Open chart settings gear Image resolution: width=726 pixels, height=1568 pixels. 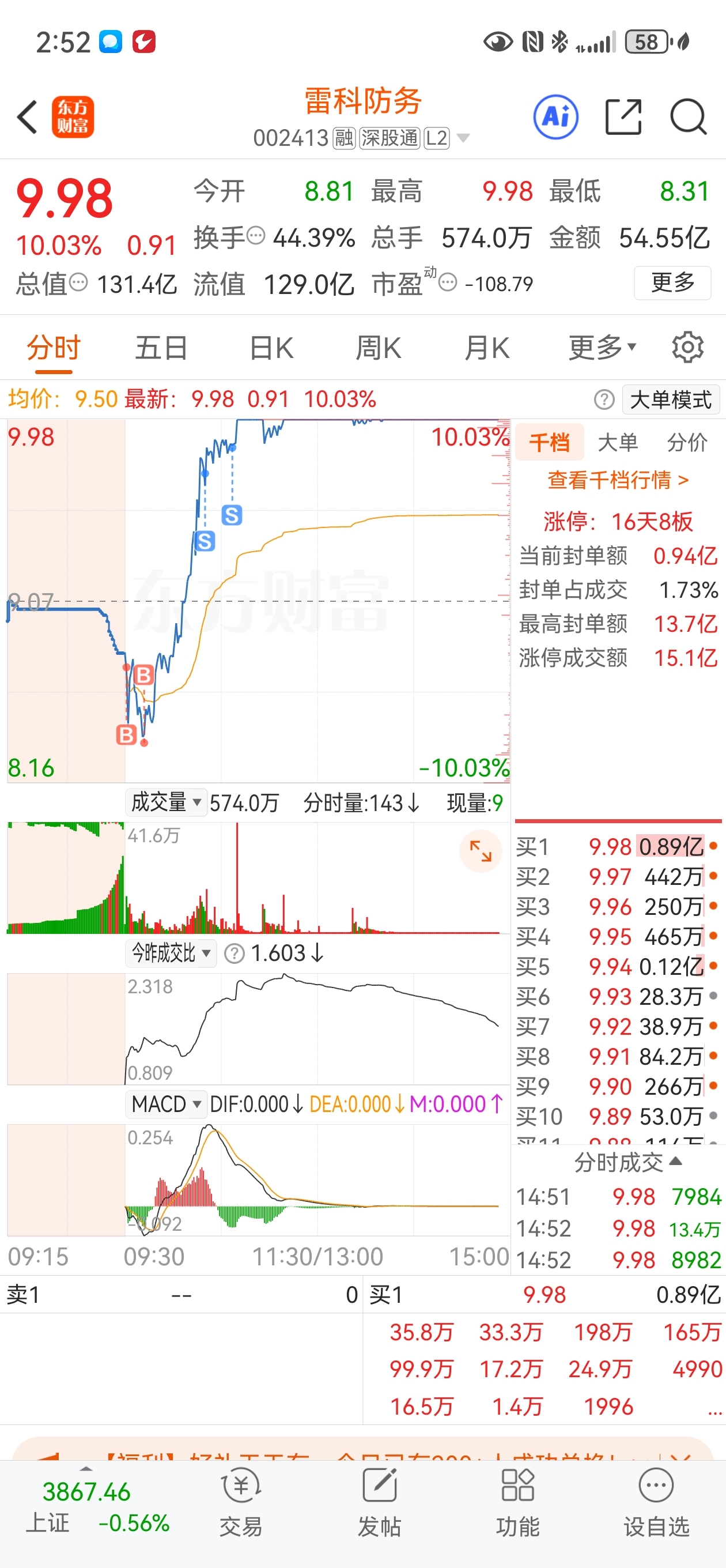click(x=687, y=348)
